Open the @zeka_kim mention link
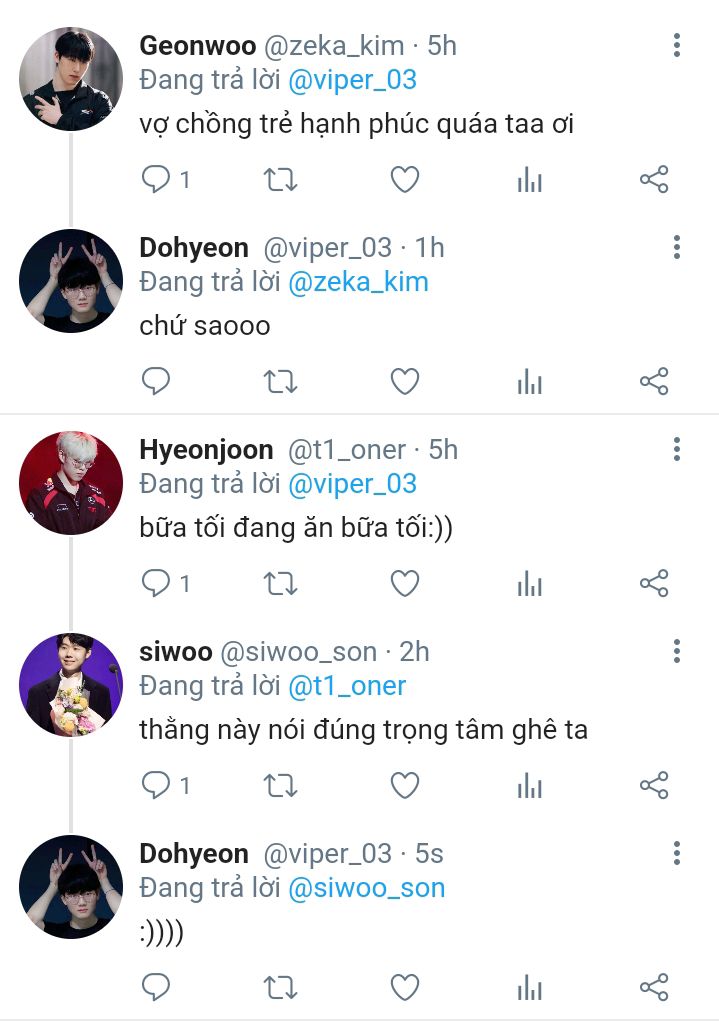This screenshot has height=1028, width=719. (358, 282)
